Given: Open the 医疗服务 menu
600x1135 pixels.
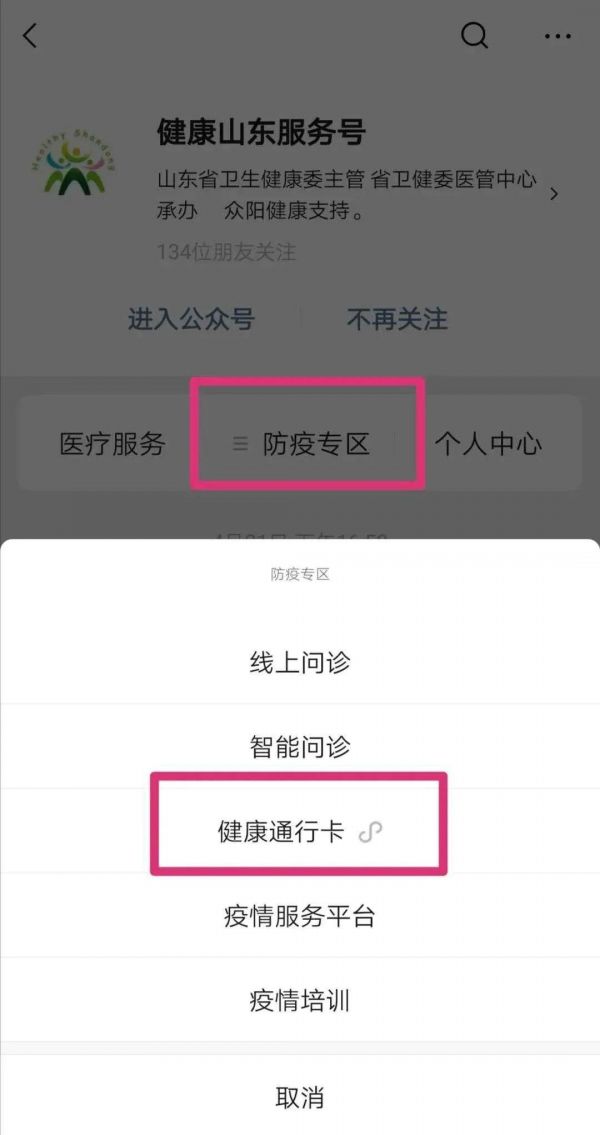Looking at the screenshot, I should point(112,444).
